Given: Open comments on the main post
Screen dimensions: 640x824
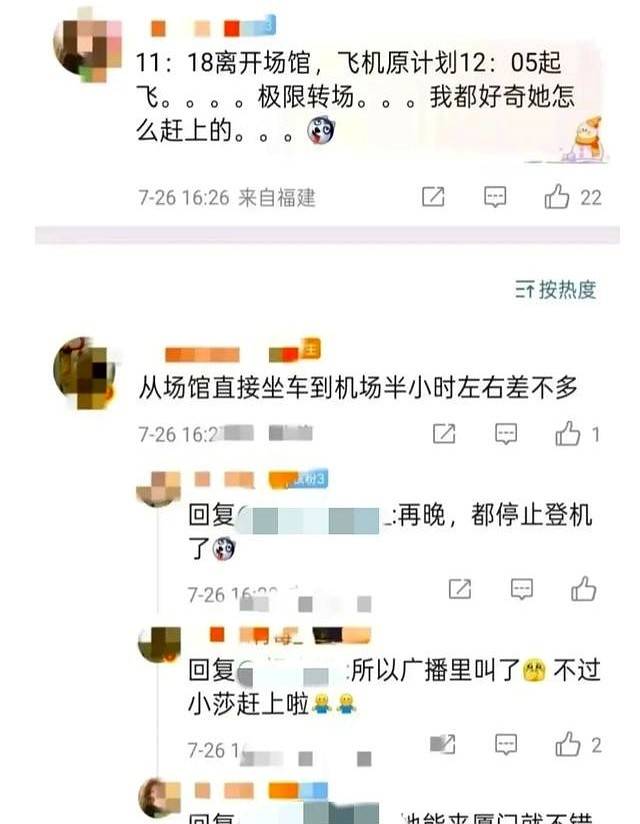Looking at the screenshot, I should [495, 197].
